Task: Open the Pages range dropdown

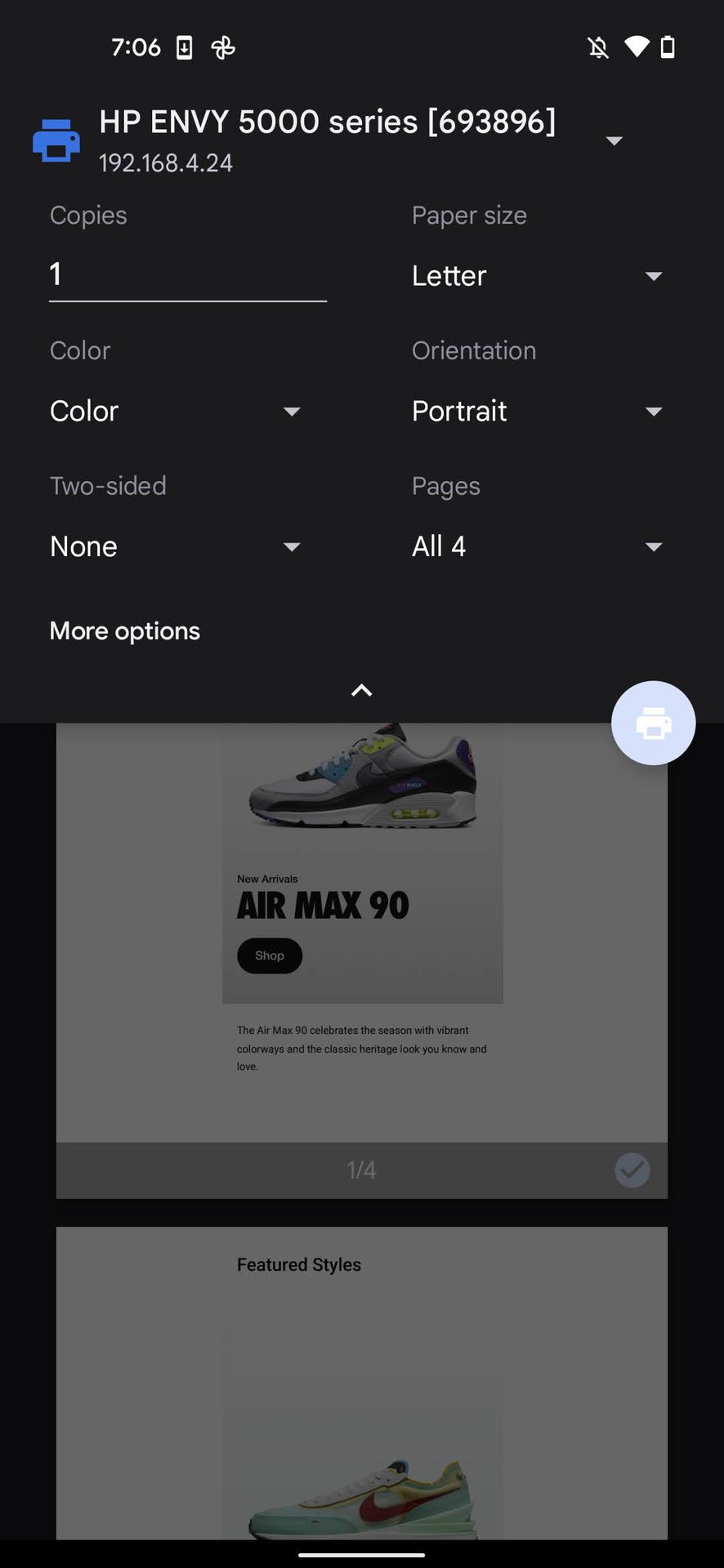Action: coord(537,546)
